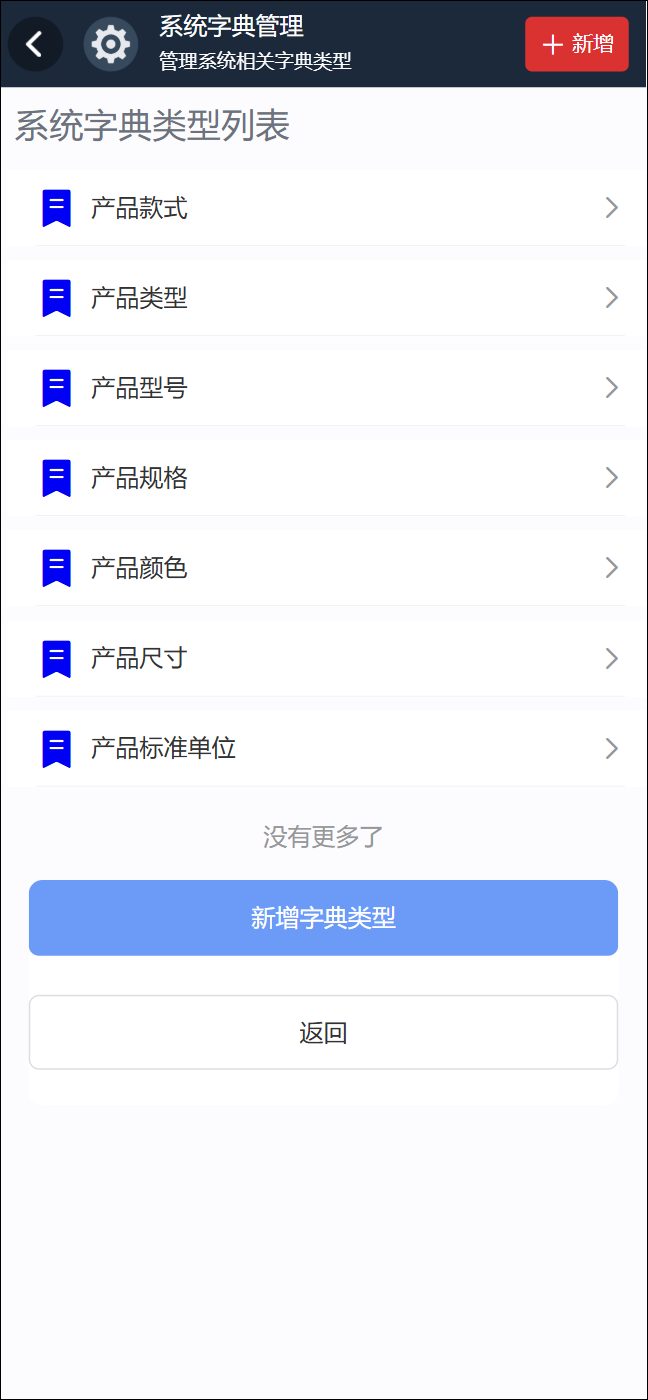648x1400 pixels.
Task: Select the 产品型号 entry
Action: tap(323, 388)
